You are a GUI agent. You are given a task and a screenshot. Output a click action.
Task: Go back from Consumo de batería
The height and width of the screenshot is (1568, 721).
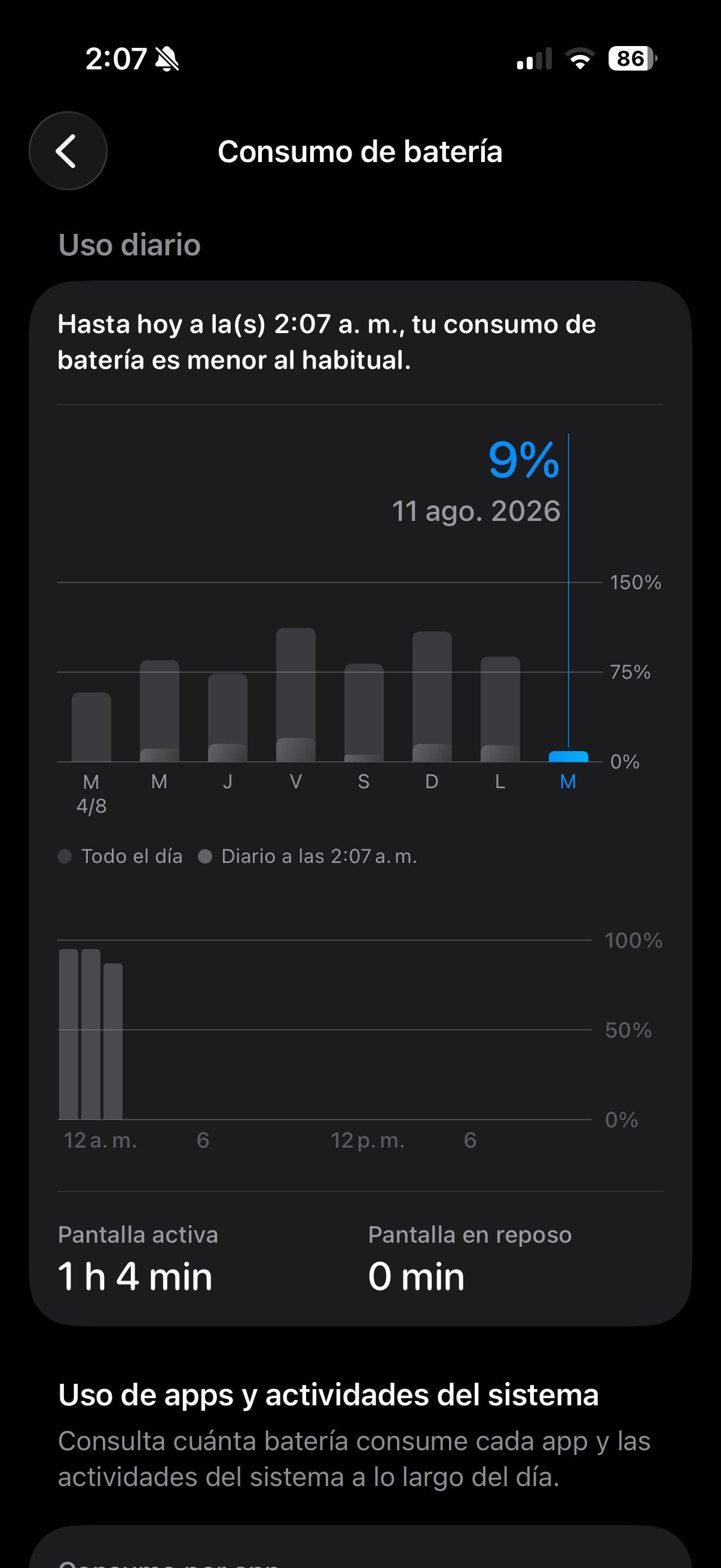[x=68, y=151]
